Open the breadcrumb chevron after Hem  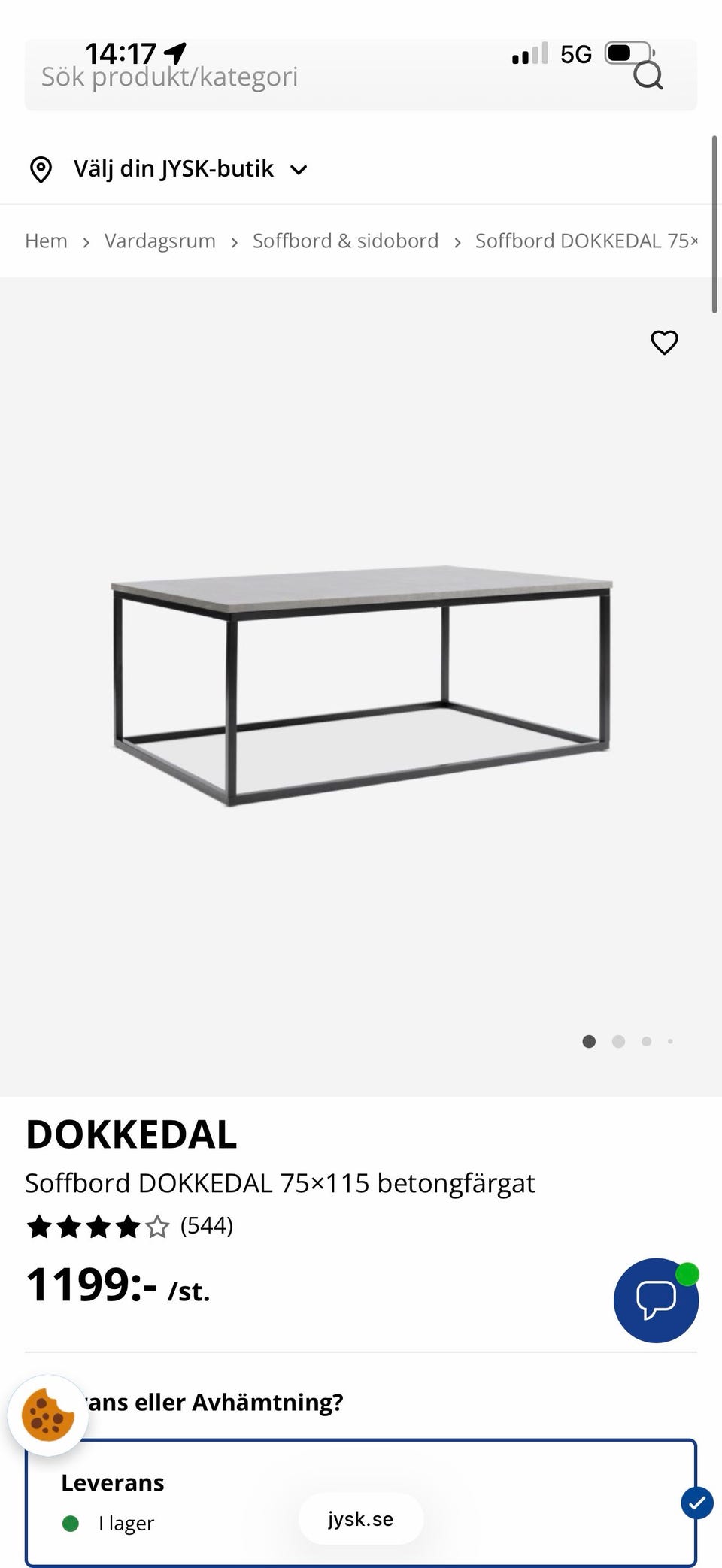86,241
